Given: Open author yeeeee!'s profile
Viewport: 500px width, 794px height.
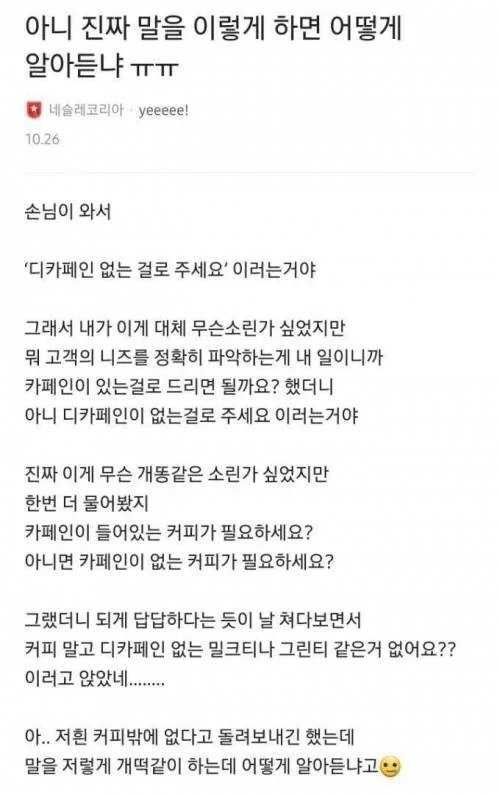Looking at the screenshot, I should point(164,110).
